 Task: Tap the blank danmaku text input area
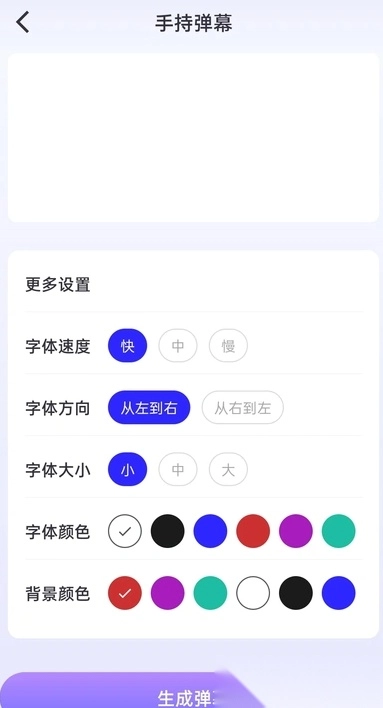[x=193, y=138]
